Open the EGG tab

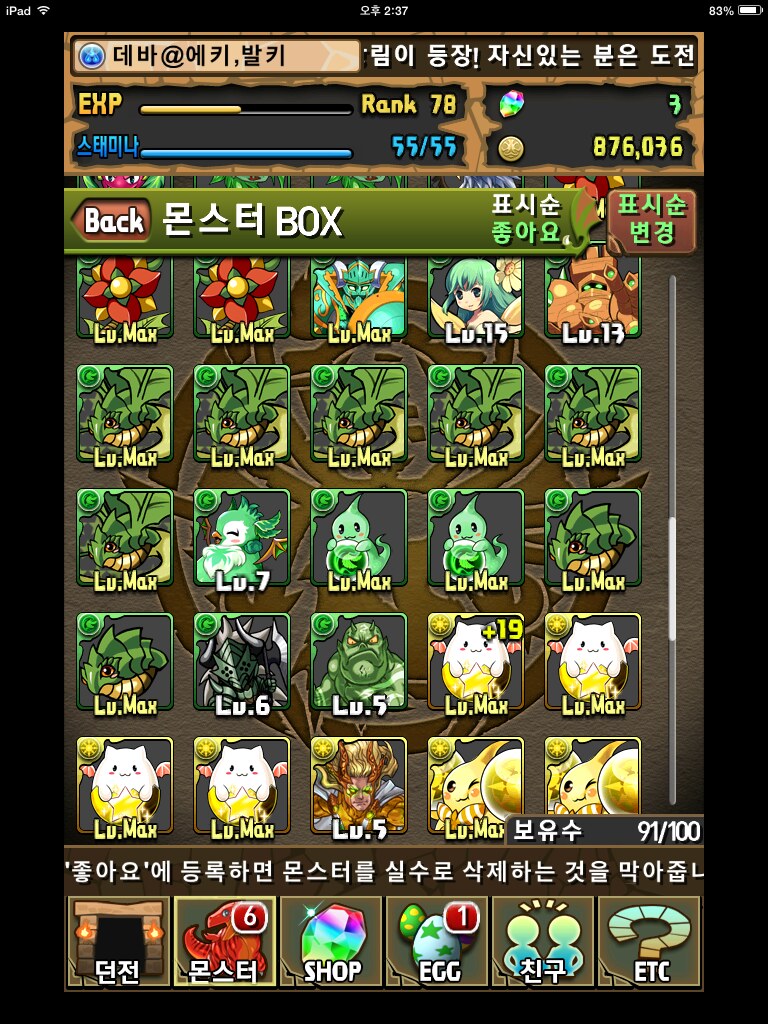437,941
